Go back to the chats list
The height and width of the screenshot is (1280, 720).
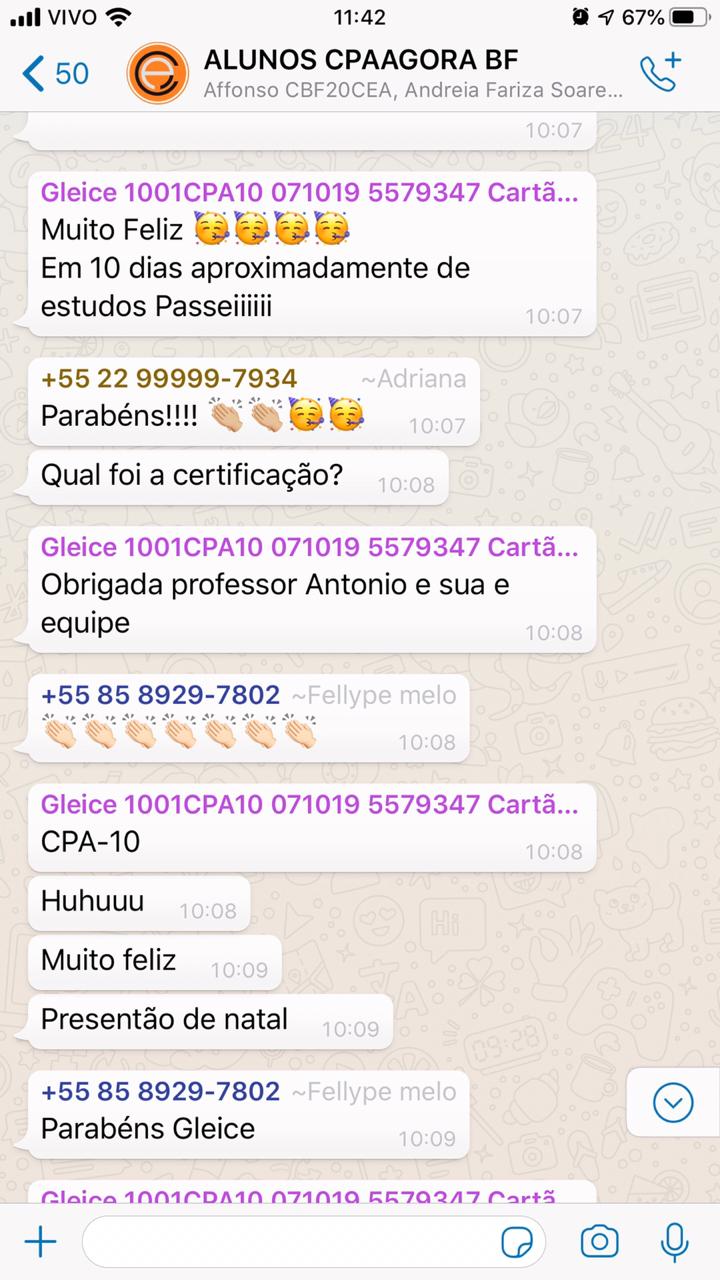(x=55, y=73)
